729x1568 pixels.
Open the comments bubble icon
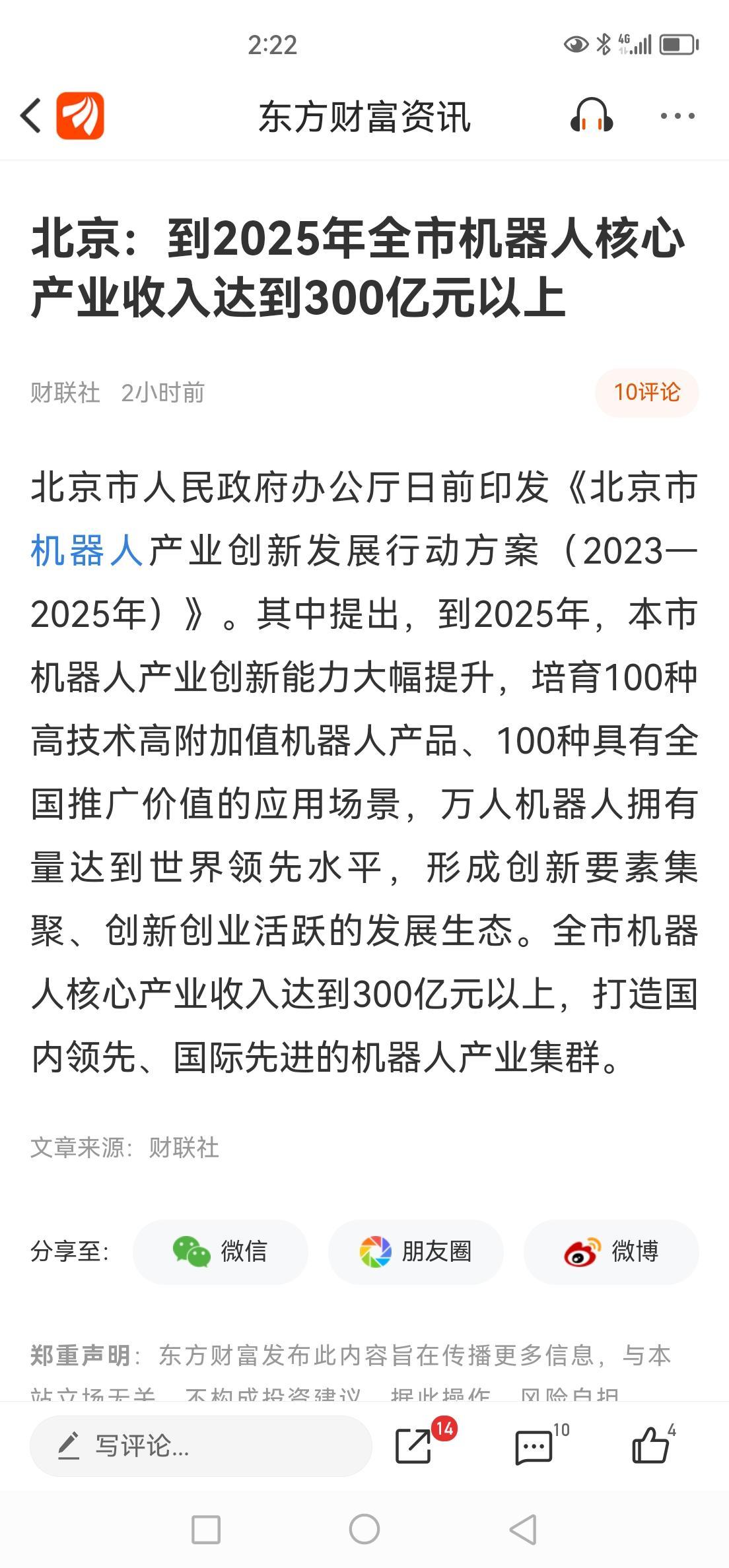534,1447
